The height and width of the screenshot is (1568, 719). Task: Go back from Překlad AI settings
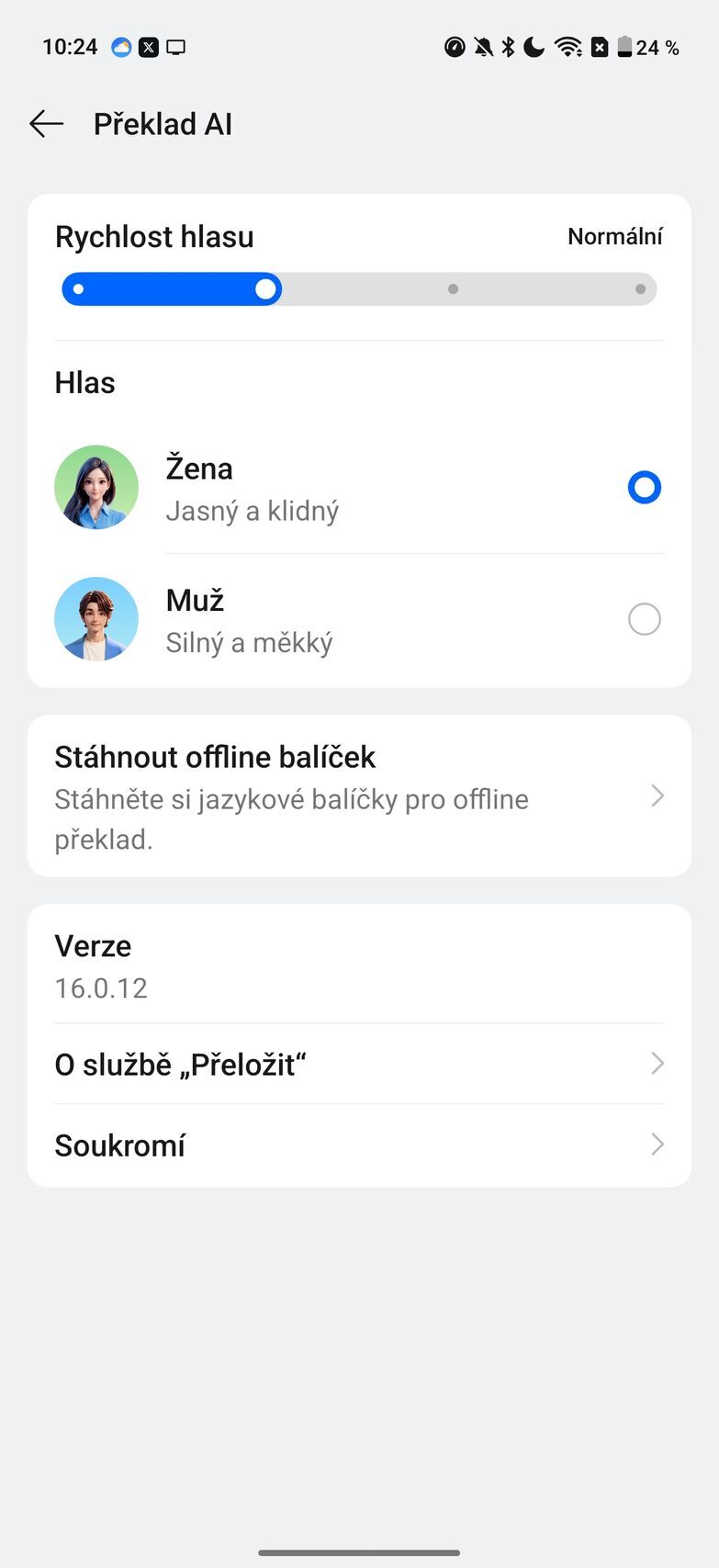click(x=46, y=124)
